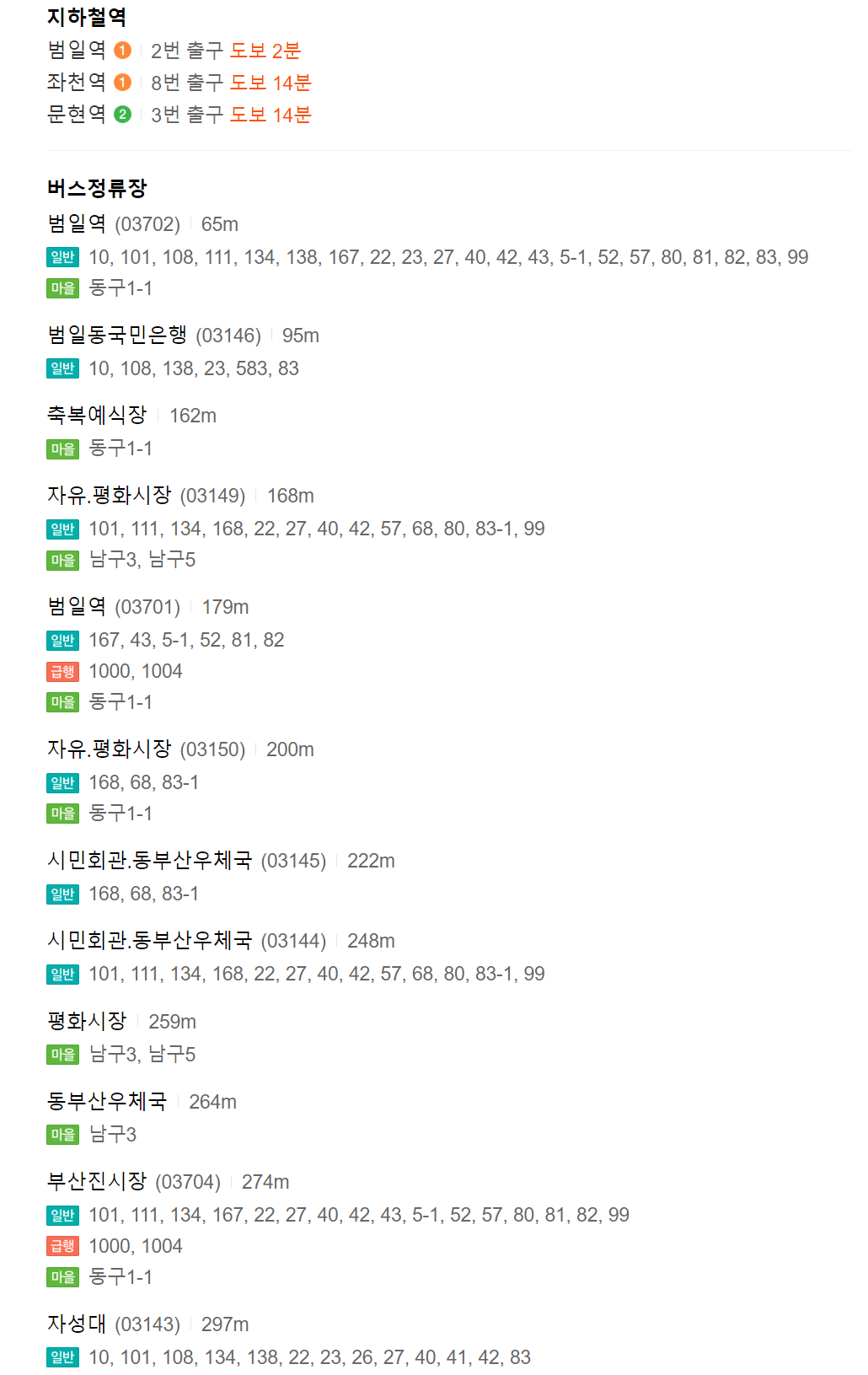
Task: Open bus stop 시민회관.동부산우체국 (03144)
Action: [149, 941]
